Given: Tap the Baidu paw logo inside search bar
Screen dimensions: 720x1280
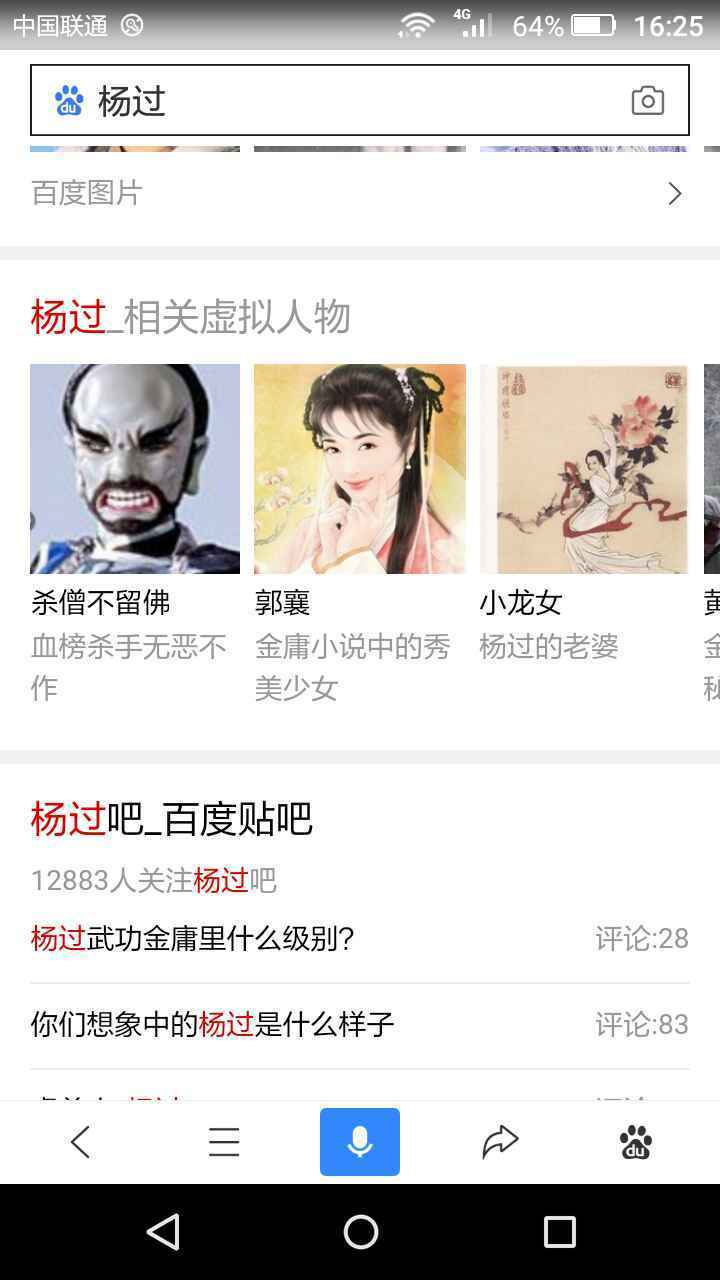Looking at the screenshot, I should [68, 100].
